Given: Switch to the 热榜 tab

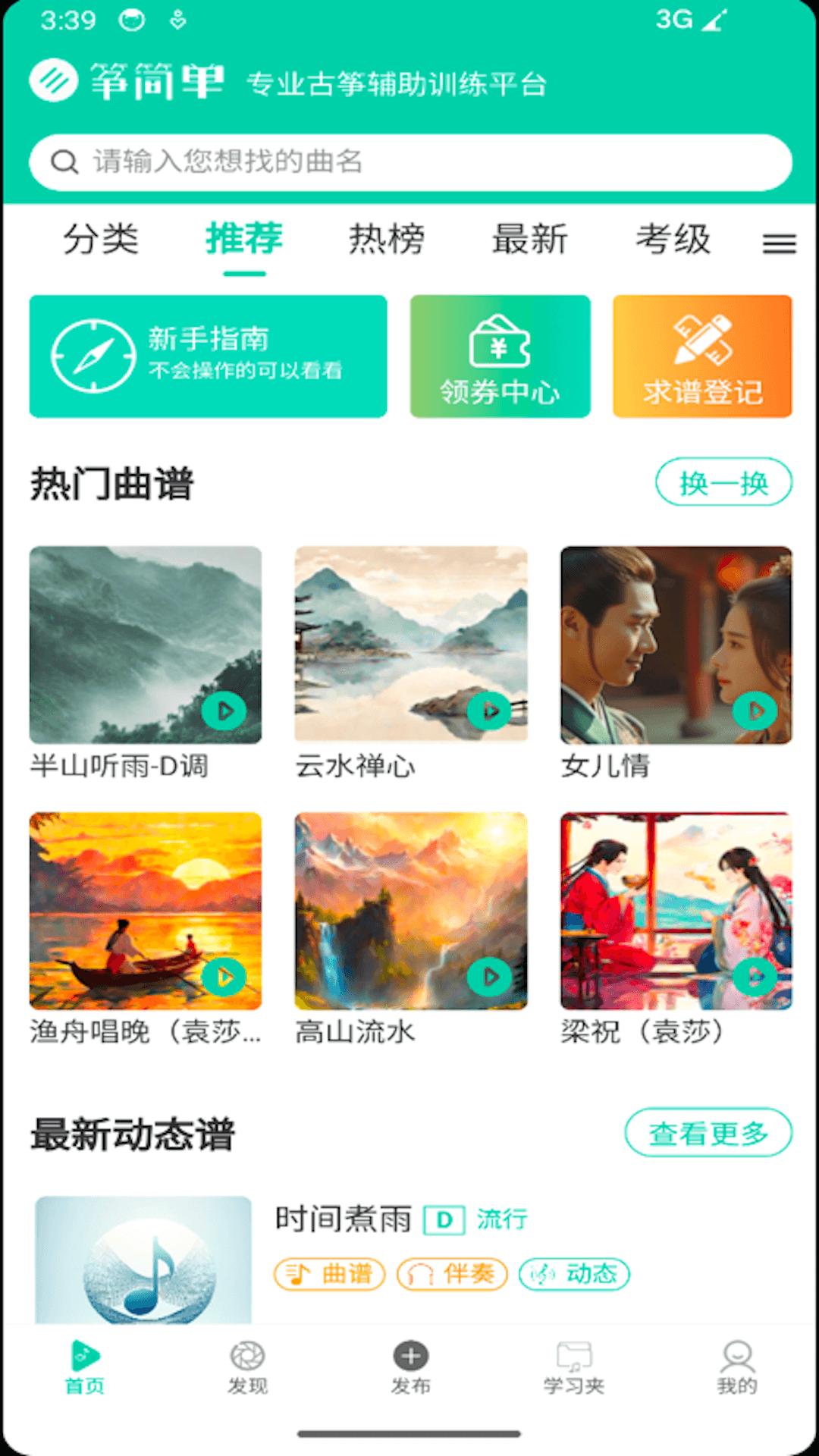Looking at the screenshot, I should click(386, 239).
